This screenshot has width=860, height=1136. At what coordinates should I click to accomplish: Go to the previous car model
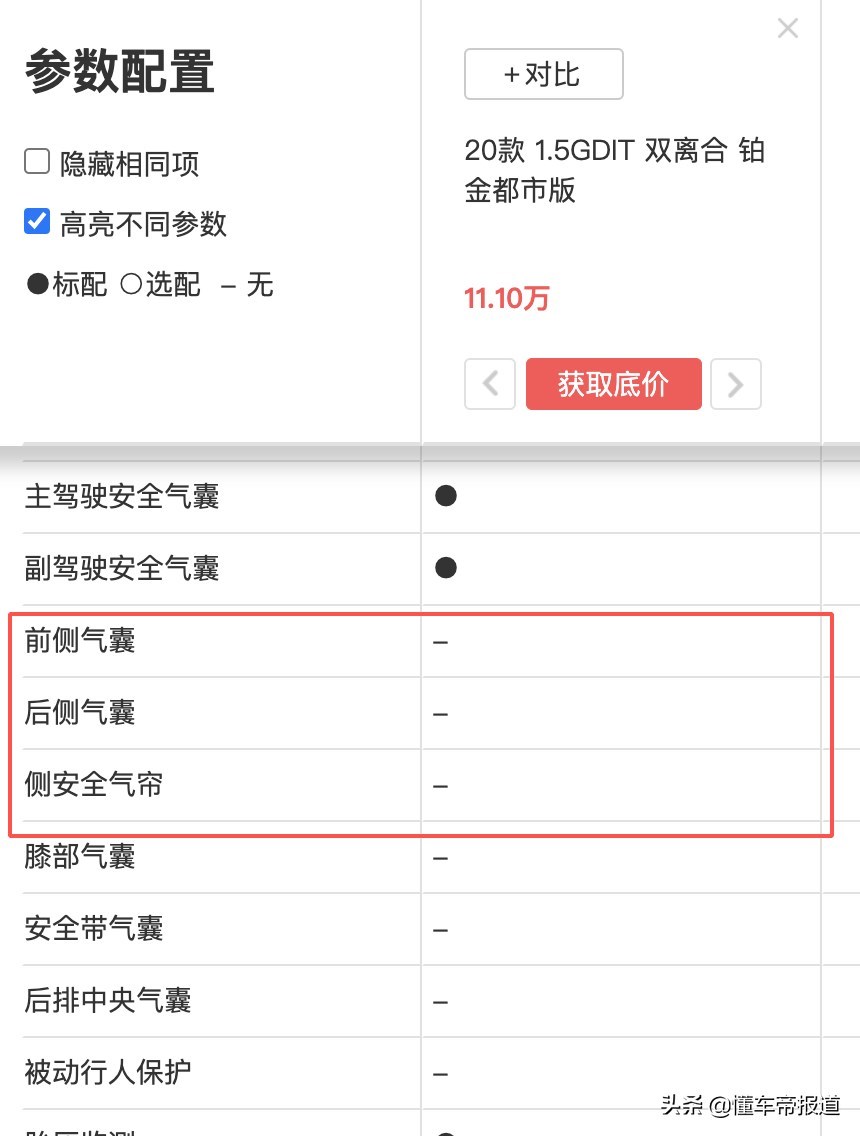490,384
